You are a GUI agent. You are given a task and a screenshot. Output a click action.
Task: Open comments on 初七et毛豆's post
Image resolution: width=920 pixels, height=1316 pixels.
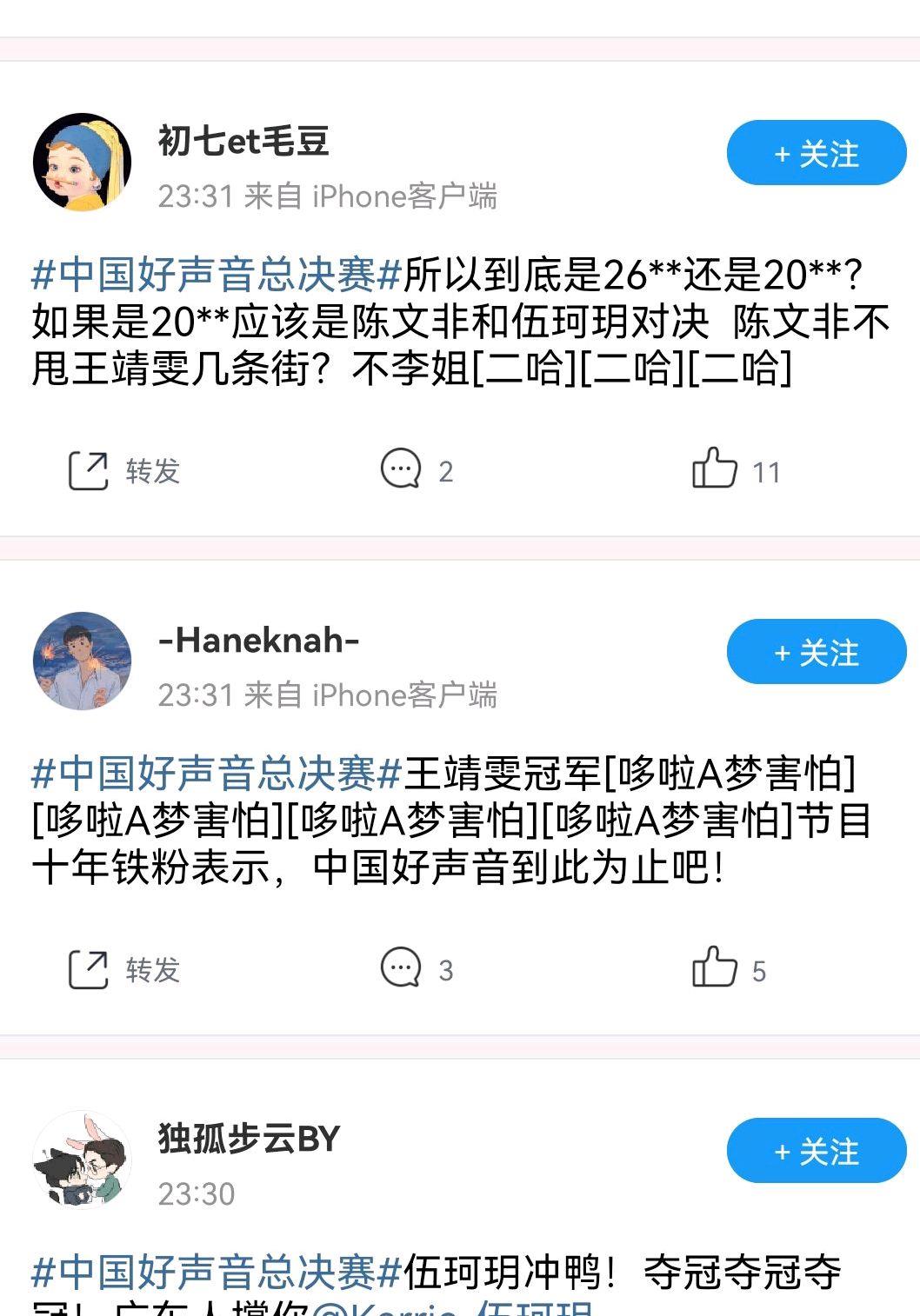[x=403, y=469]
